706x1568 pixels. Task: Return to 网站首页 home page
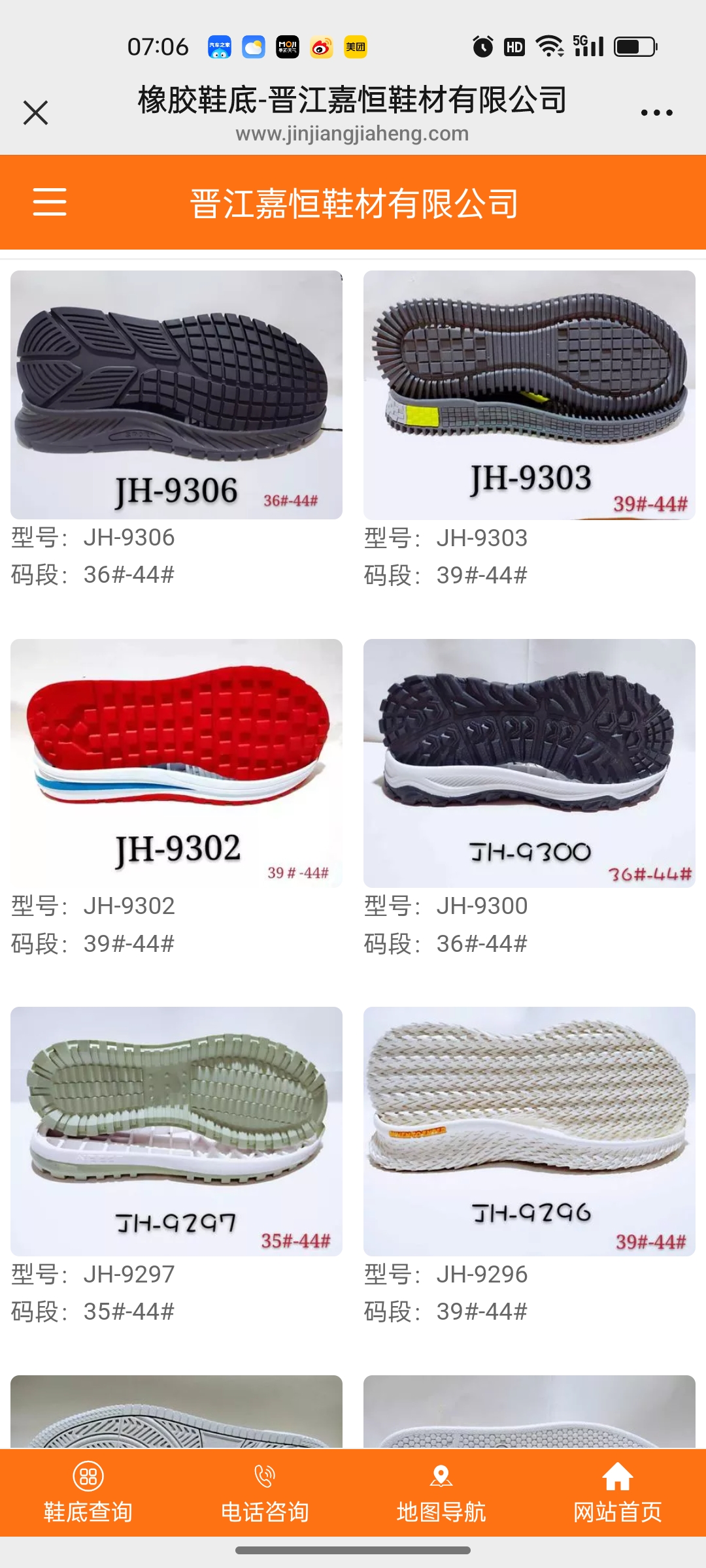(618, 1493)
